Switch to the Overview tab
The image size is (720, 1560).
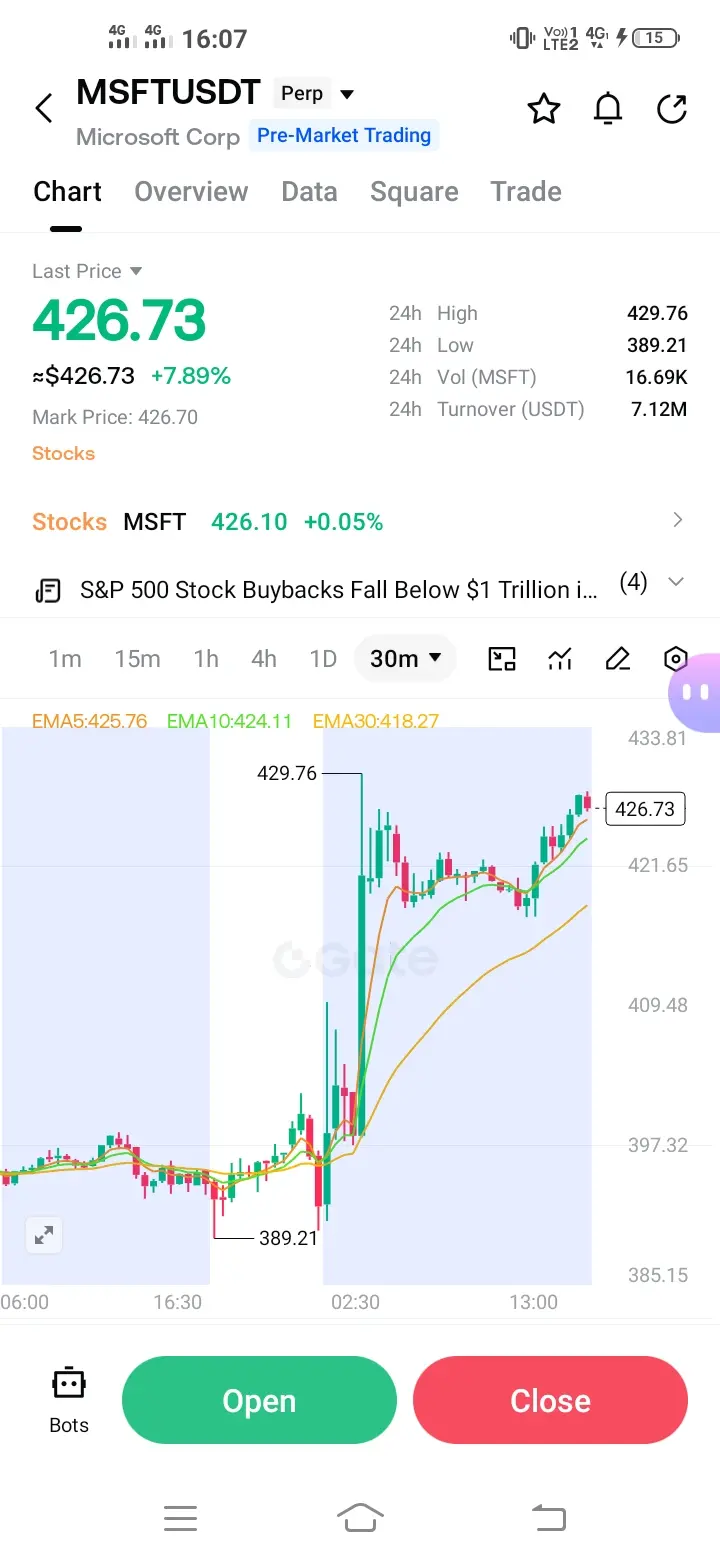[x=191, y=192]
